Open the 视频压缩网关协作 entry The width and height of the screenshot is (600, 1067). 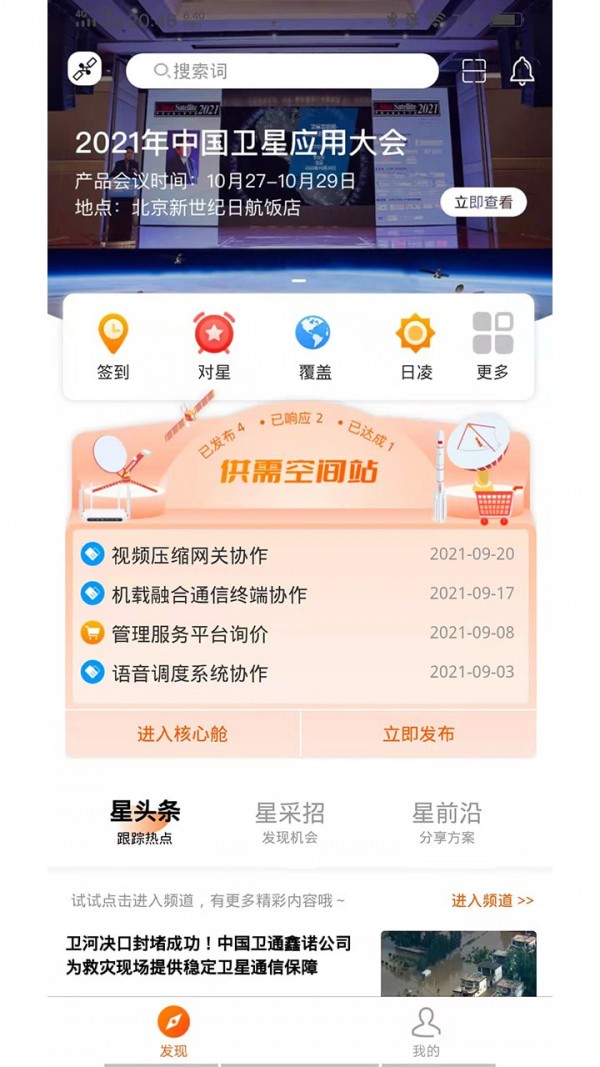pos(190,555)
